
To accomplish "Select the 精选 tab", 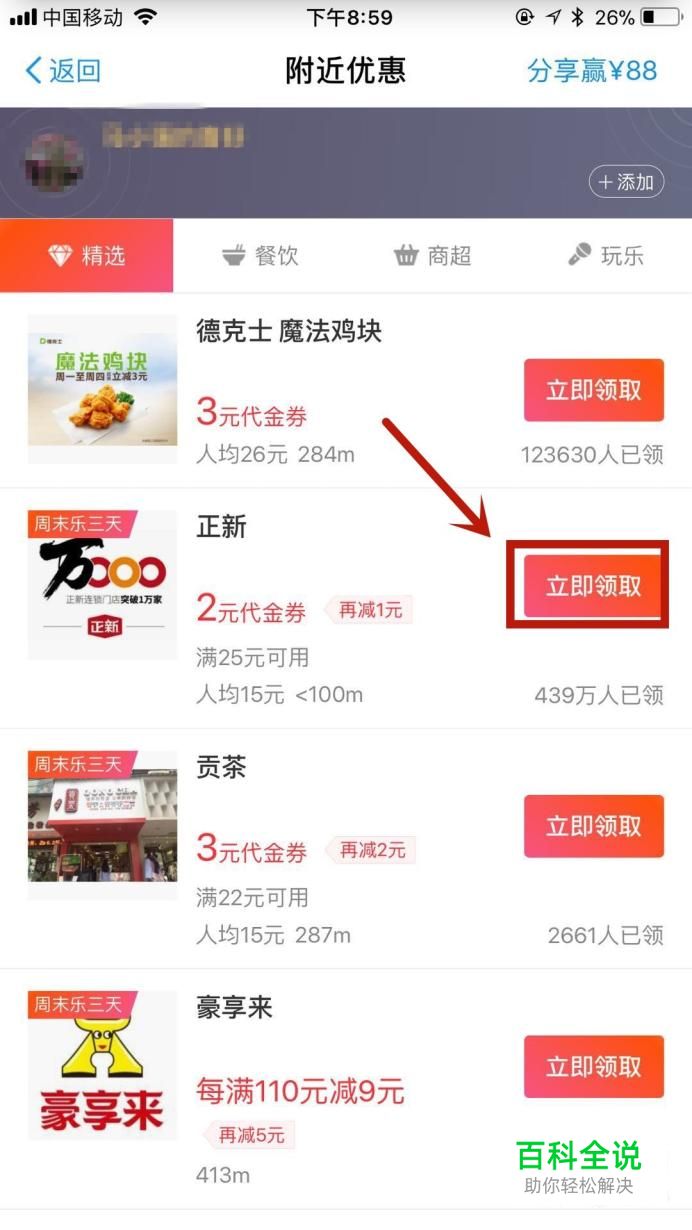I will pos(87,255).
